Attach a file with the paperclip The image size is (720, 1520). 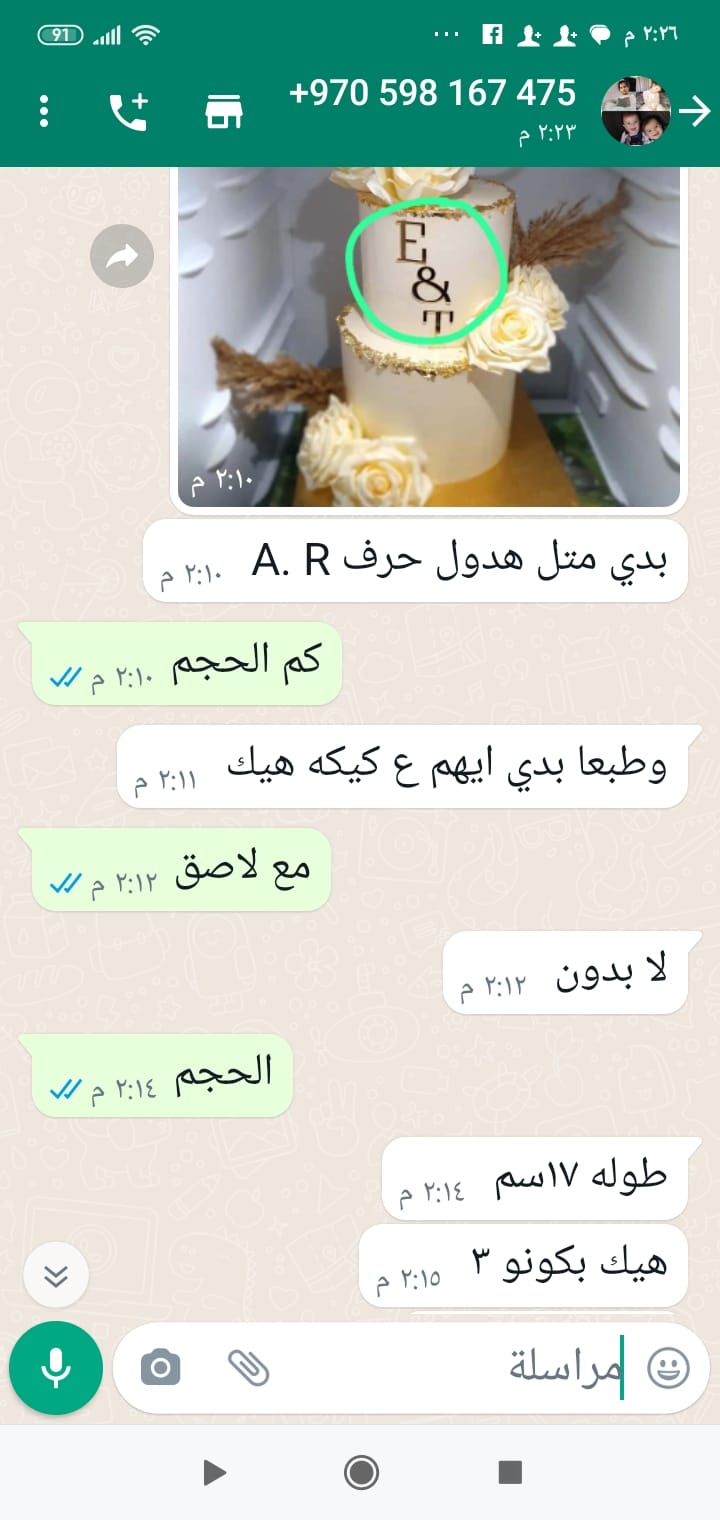pos(248,1367)
